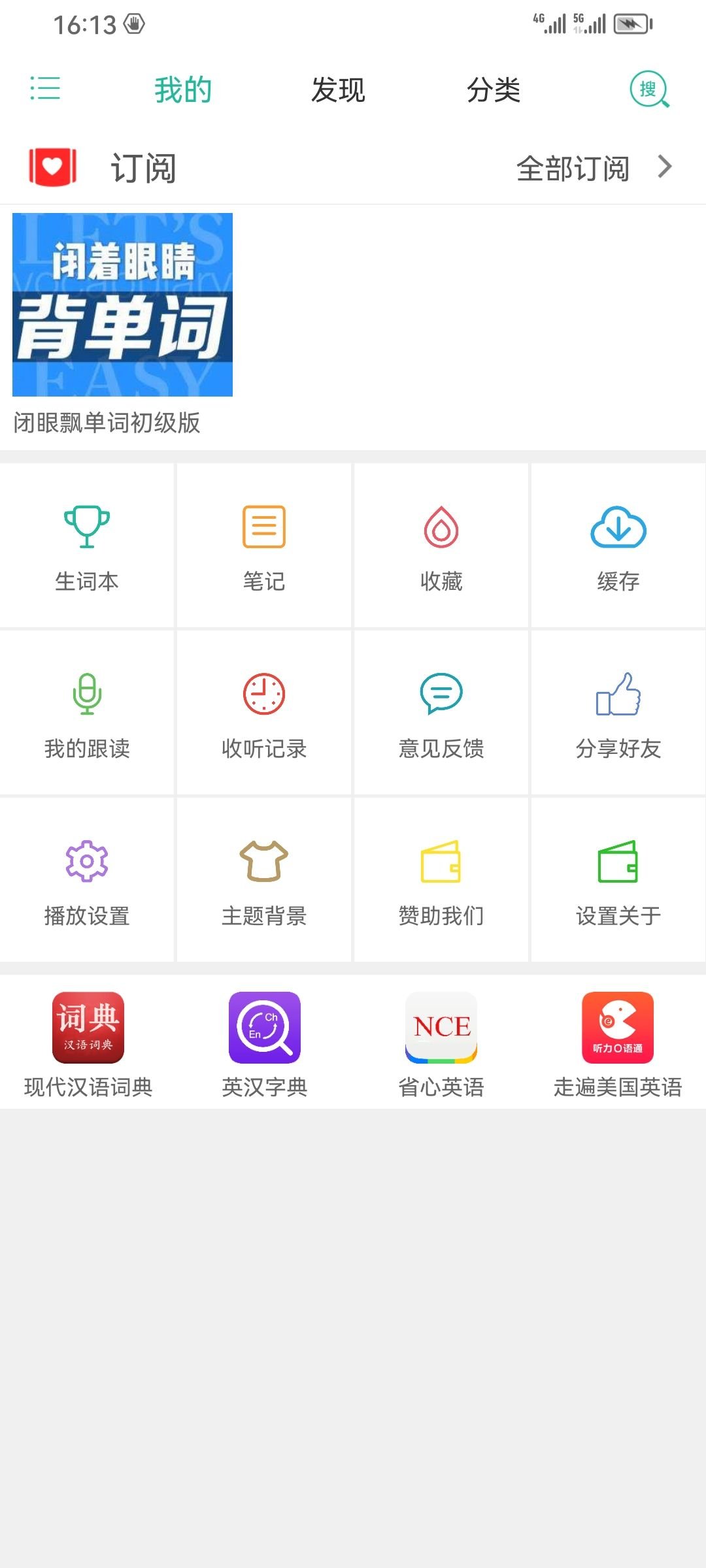The image size is (706, 1568).
Task: Open 播放设置 playback settings
Action: click(87, 880)
